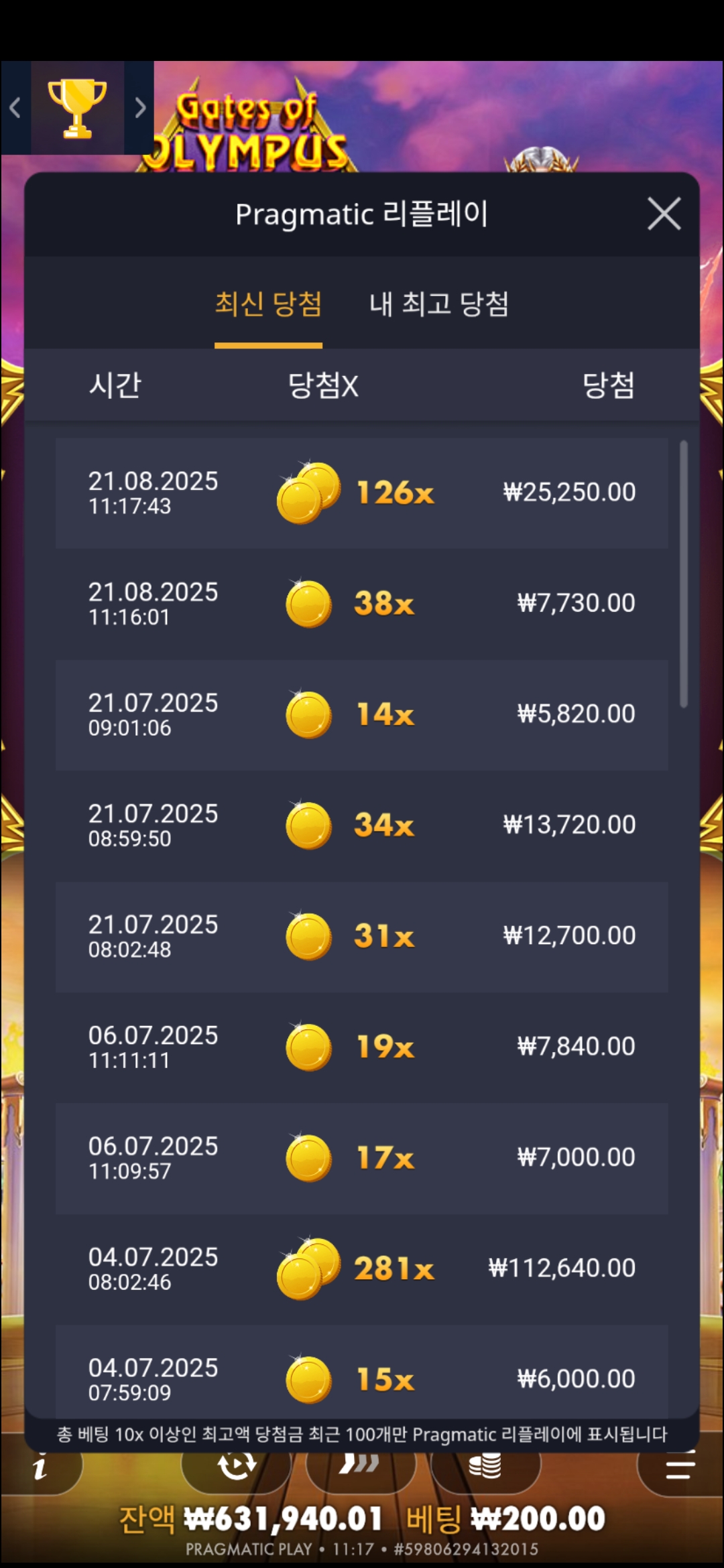
Task: Replay the 281x win worth ₩112,640.00
Action: coord(362,1268)
